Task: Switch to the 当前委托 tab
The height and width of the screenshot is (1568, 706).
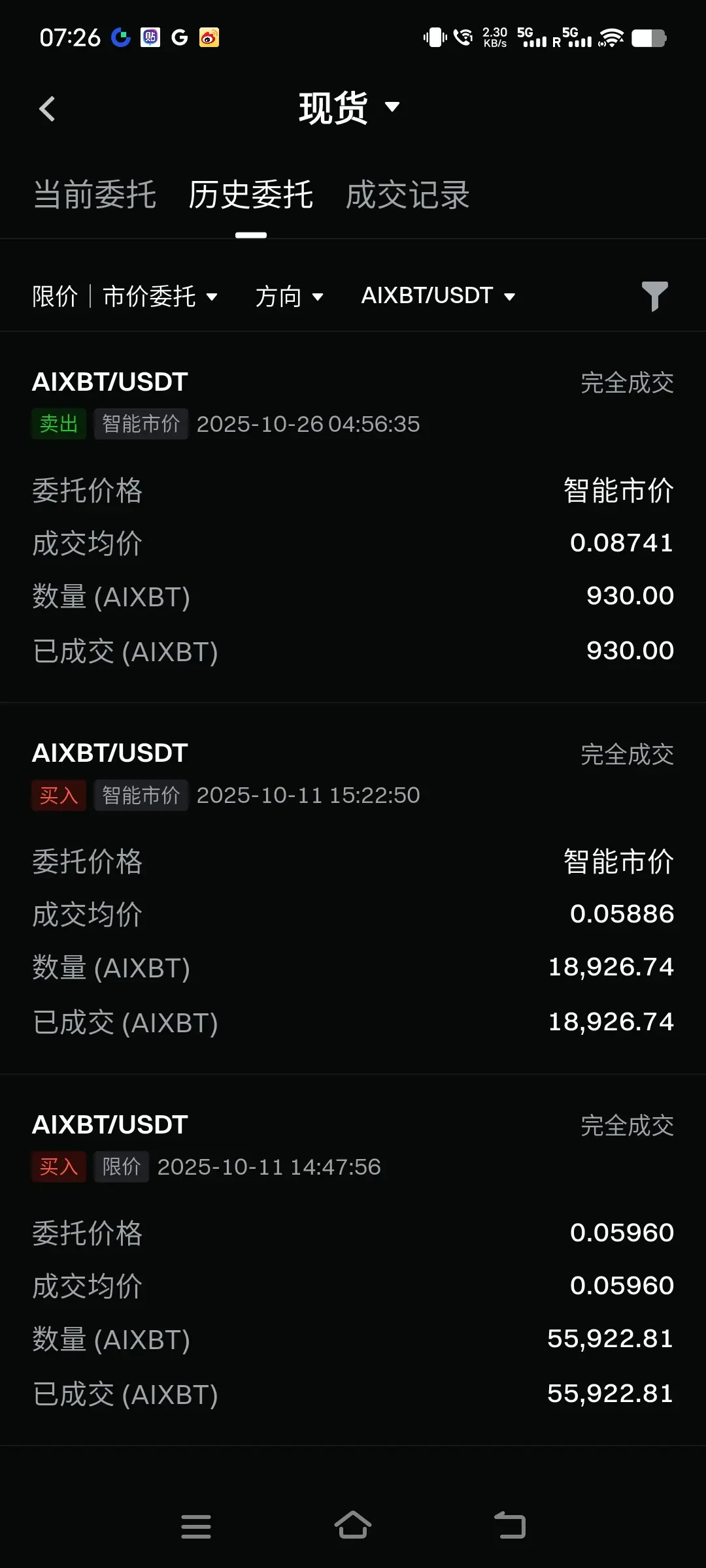Action: coord(95,195)
